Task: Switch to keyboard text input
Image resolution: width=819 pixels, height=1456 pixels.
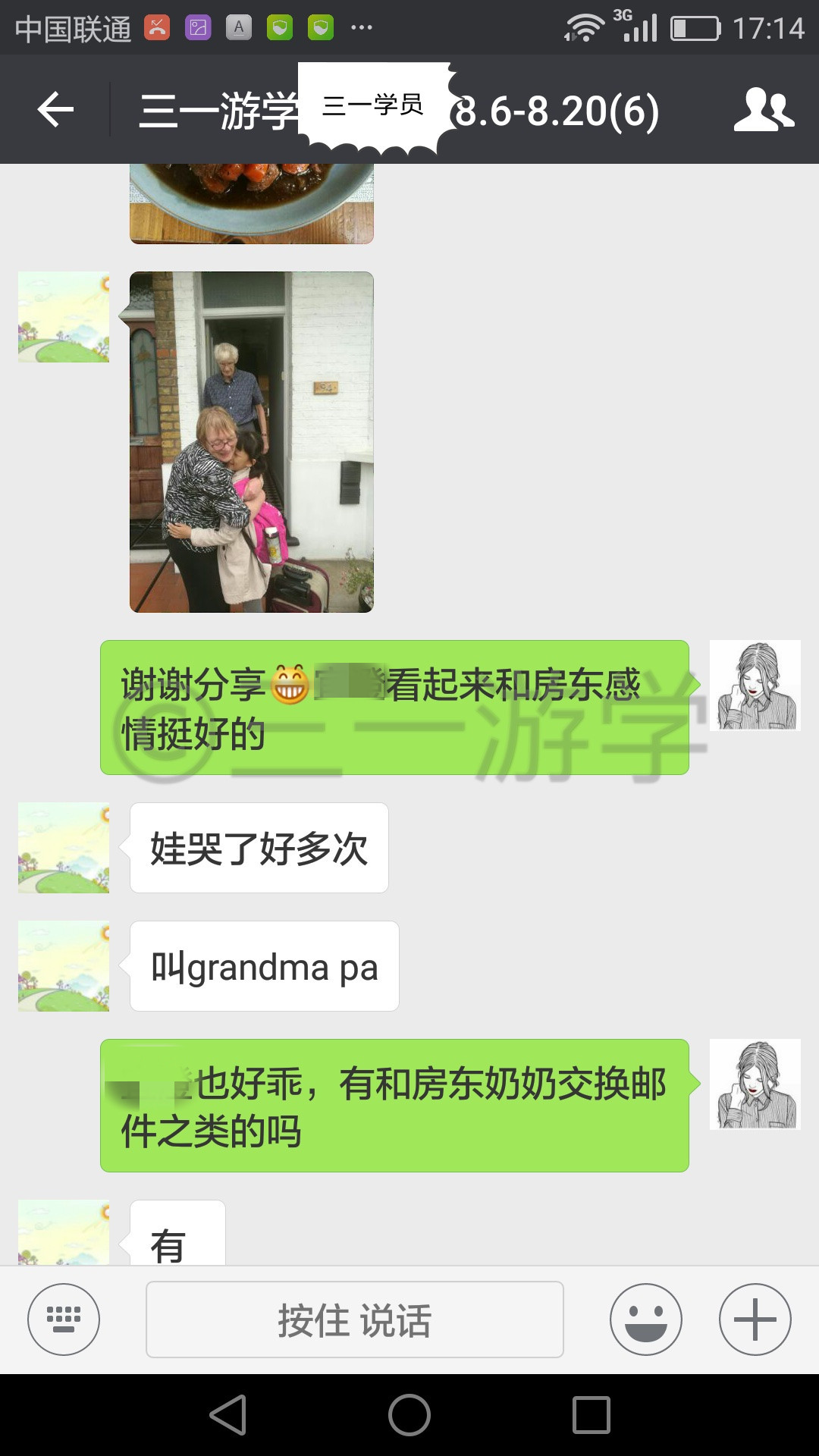Action: [x=64, y=1319]
